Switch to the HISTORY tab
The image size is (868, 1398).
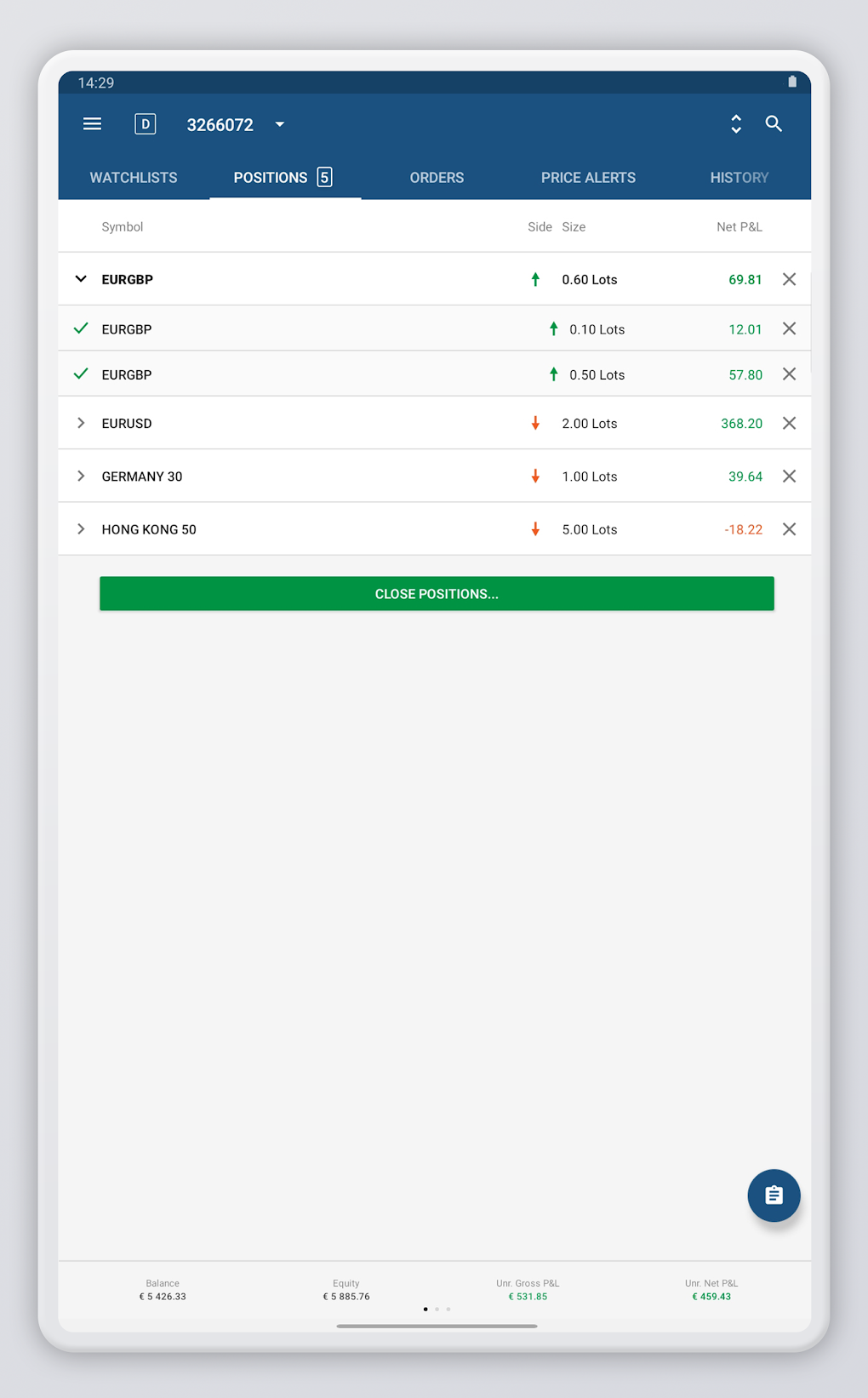coord(740,177)
